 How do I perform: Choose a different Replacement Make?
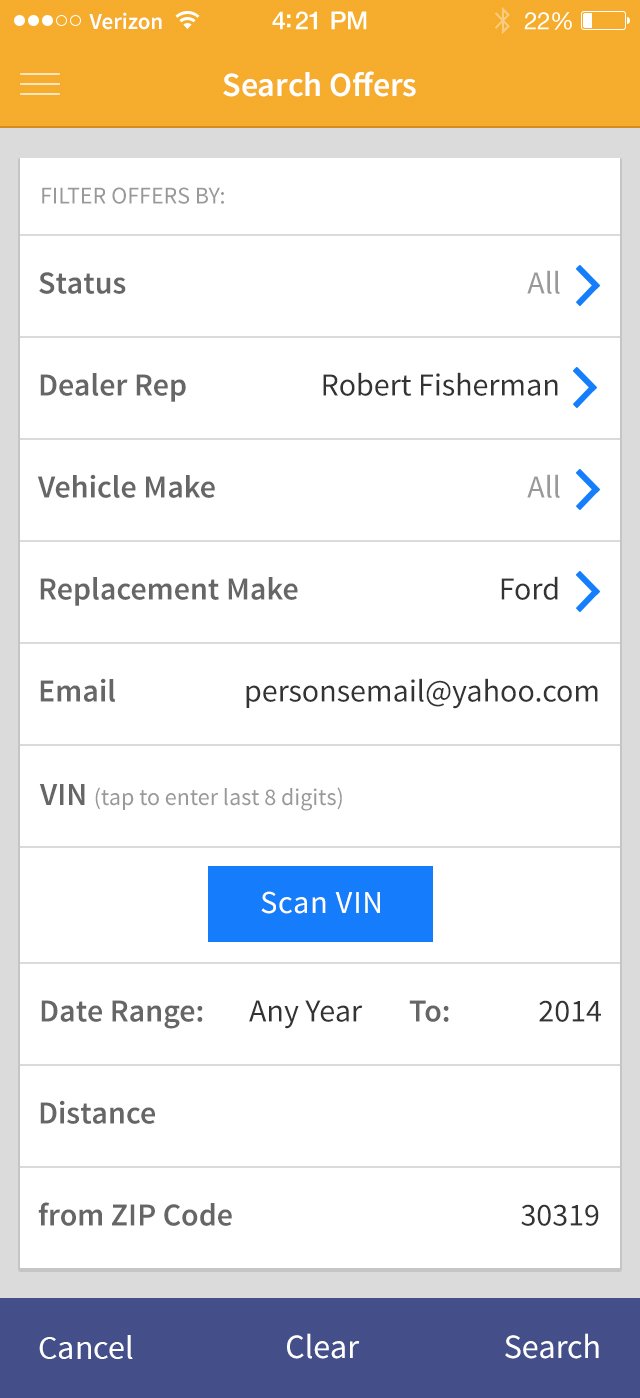pos(320,591)
